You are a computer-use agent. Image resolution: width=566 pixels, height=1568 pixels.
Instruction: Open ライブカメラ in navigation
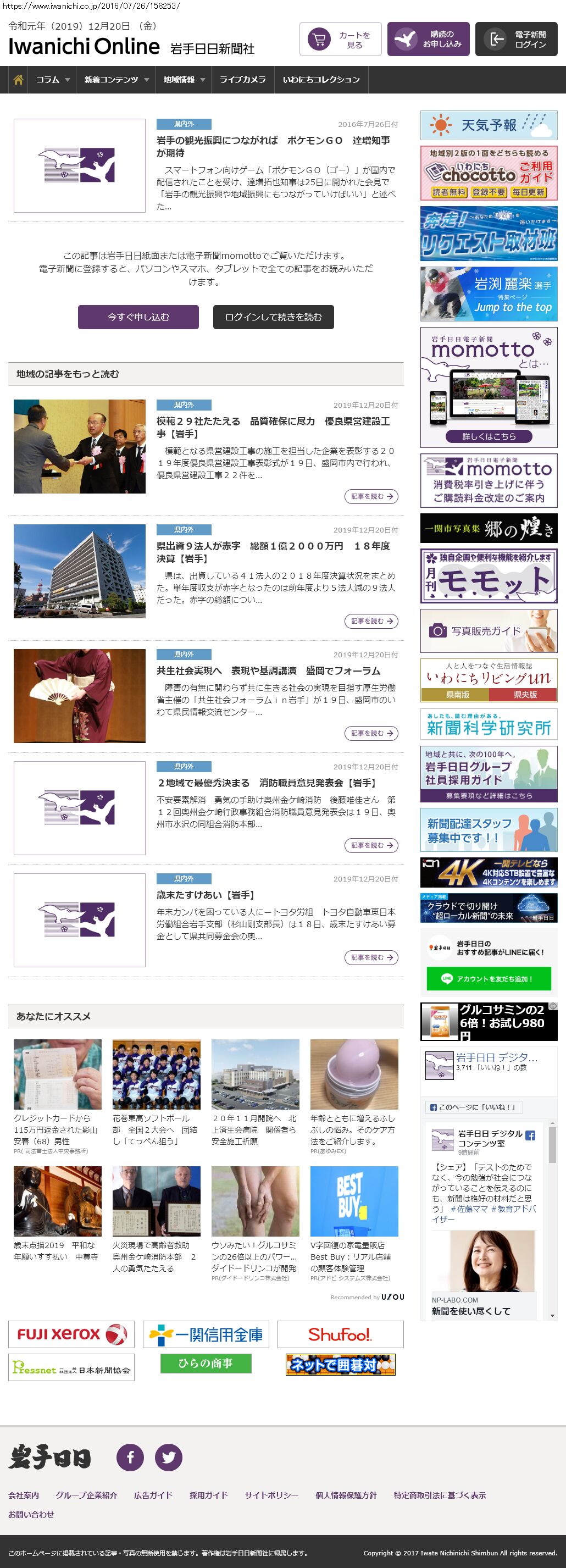[242, 80]
